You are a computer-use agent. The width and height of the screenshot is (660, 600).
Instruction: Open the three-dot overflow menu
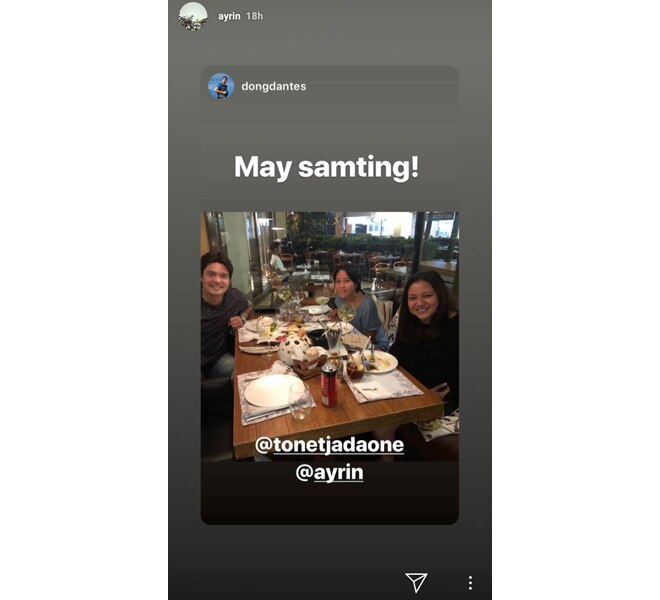[x=470, y=582]
